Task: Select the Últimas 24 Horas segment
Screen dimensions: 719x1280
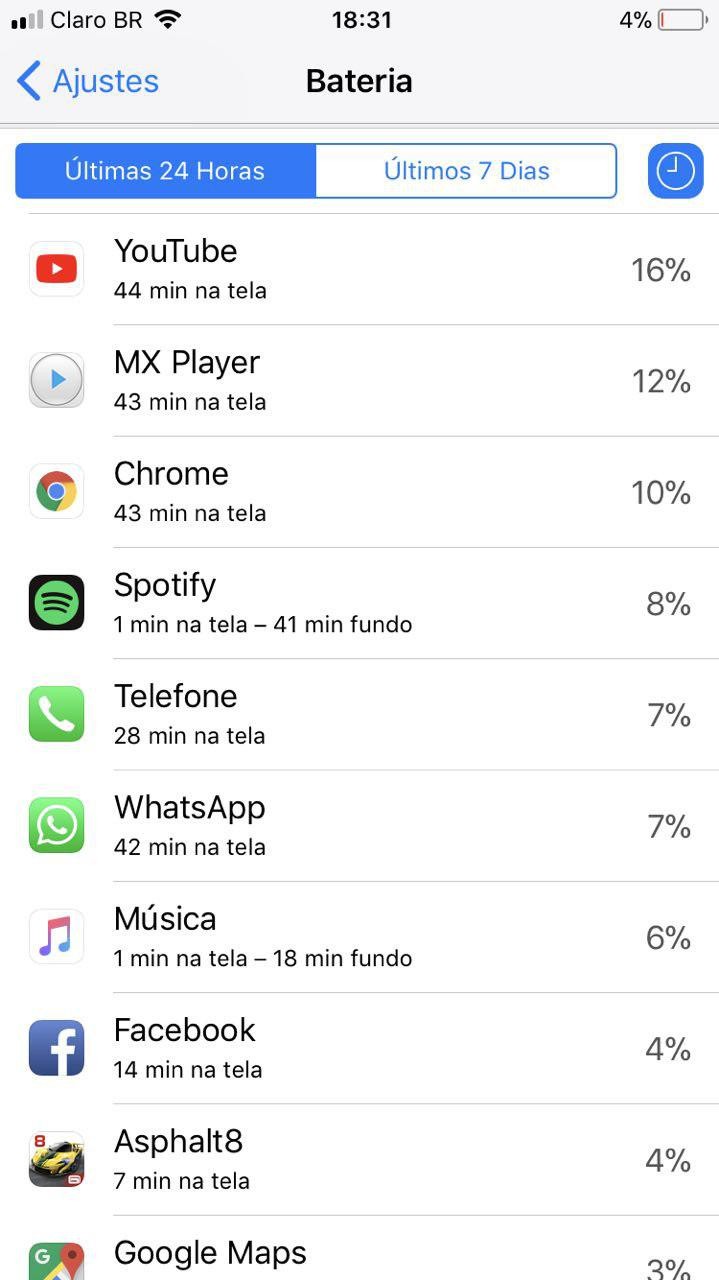Action: click(165, 171)
